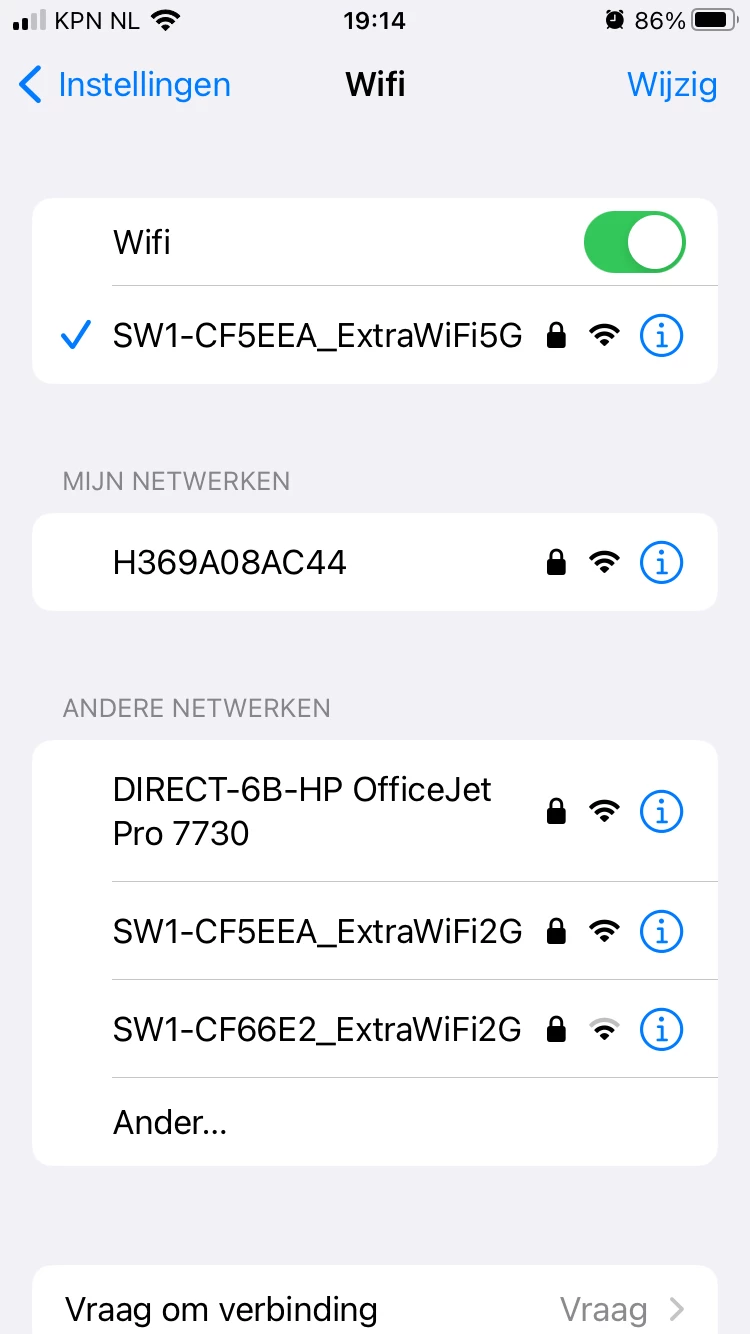Tap the connected SW1-CF5EEA_ExtraWiFi5G row

317,336
